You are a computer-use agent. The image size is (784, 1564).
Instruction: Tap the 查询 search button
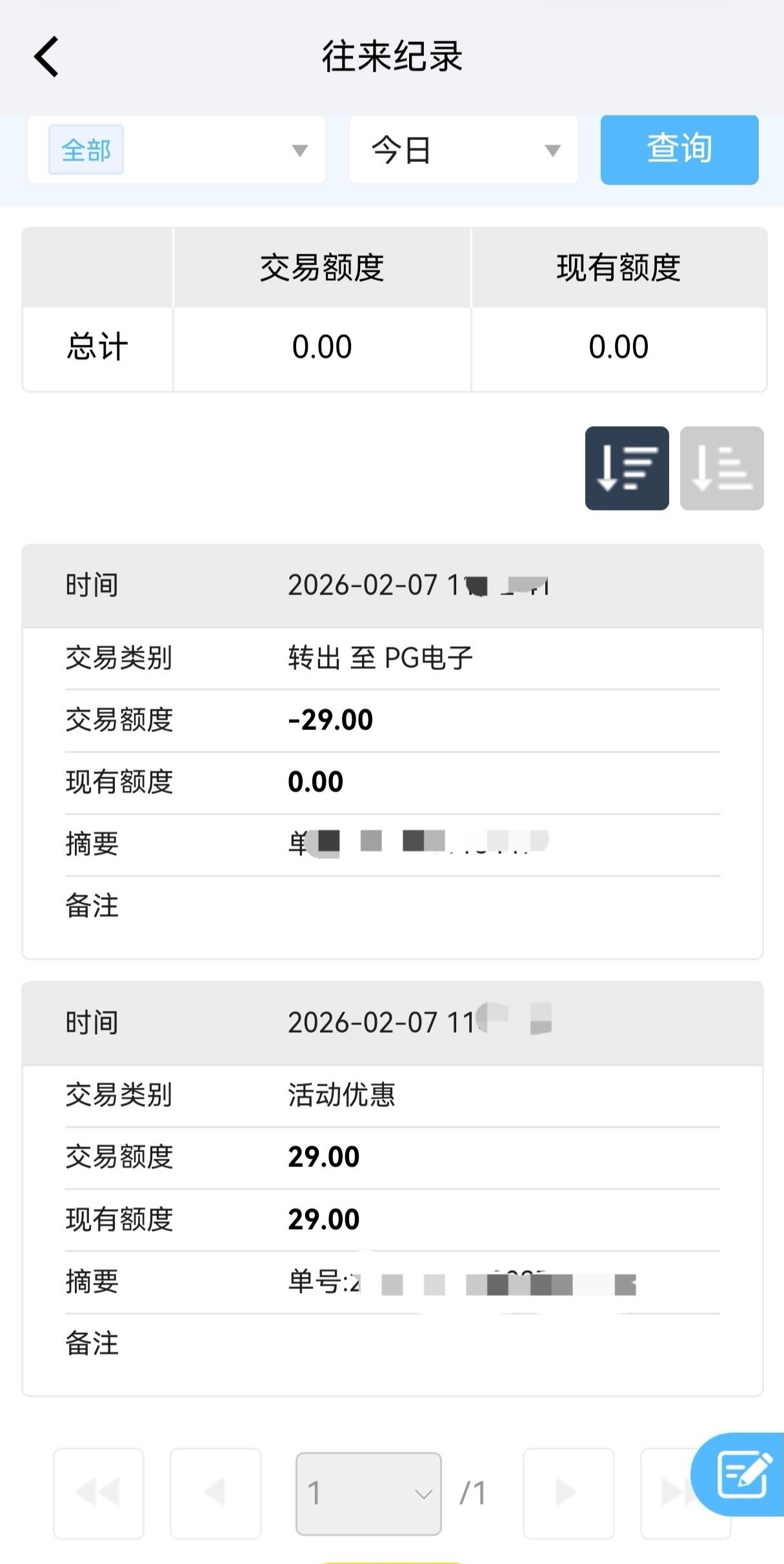pos(679,150)
